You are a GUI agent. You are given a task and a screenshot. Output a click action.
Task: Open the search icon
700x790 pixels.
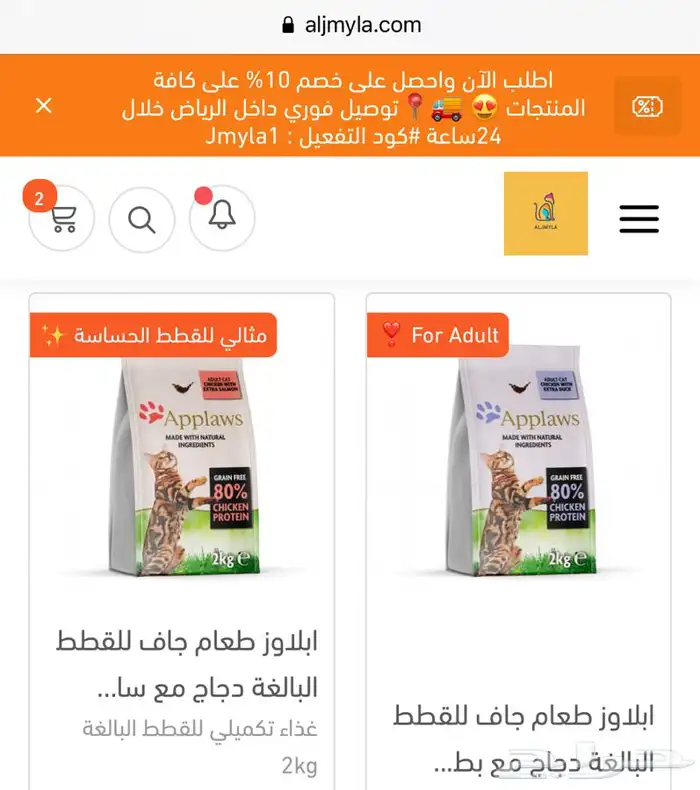142,219
